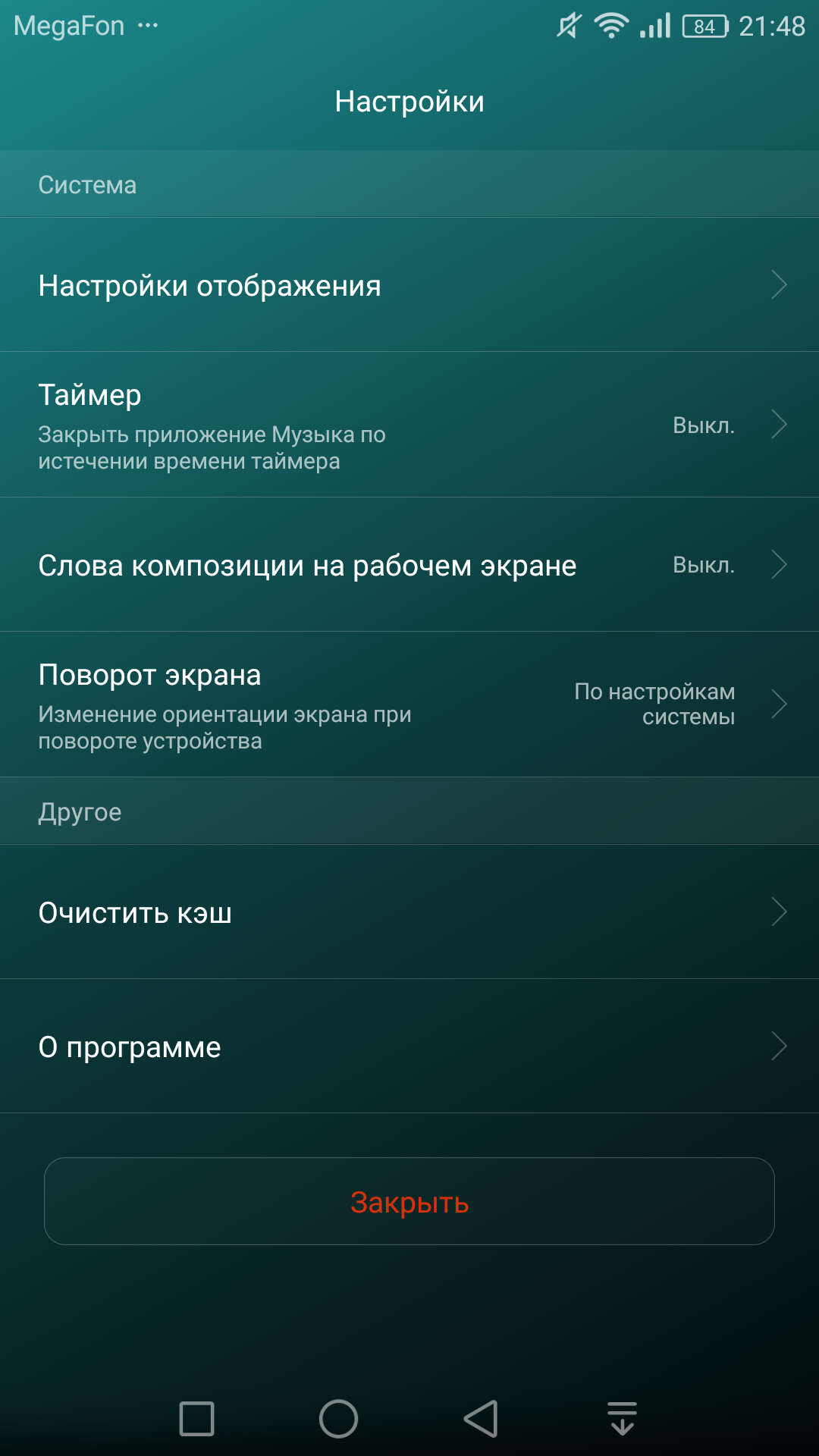Open О программе
This screenshot has width=819, height=1456.
(x=409, y=1046)
